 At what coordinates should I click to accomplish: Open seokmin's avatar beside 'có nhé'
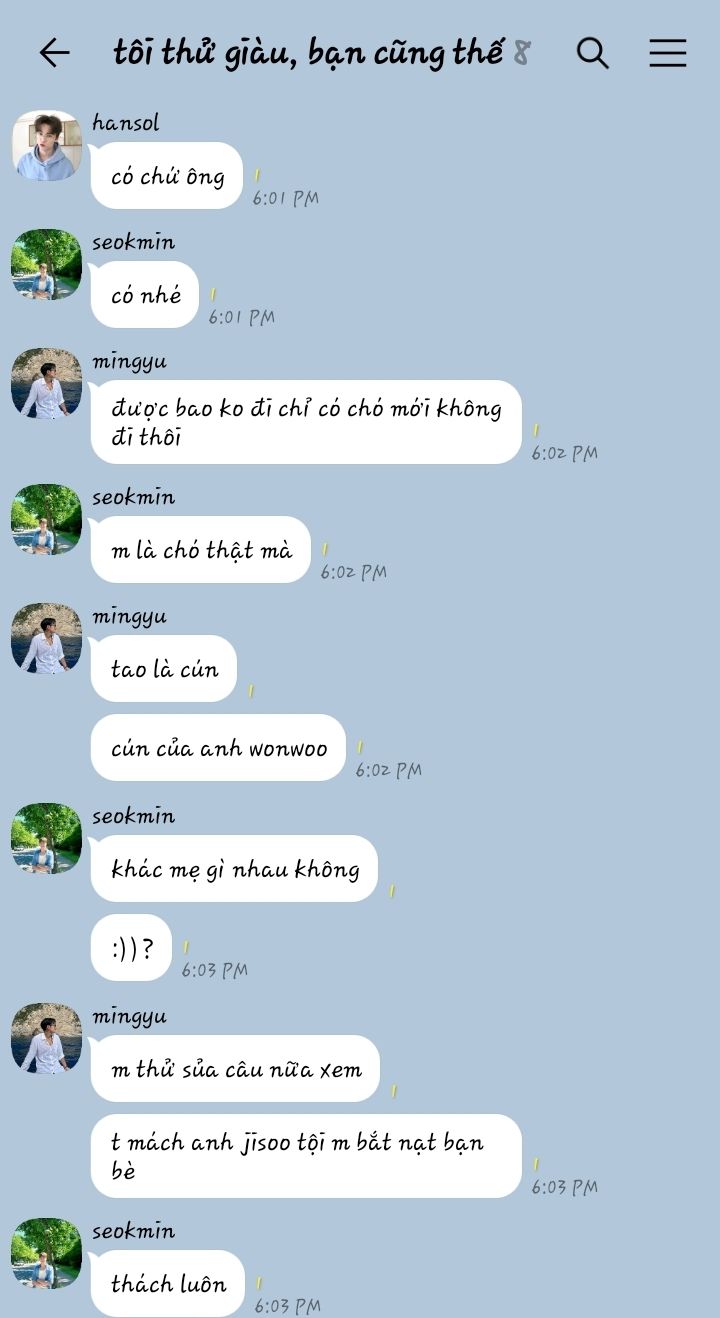coord(46,265)
